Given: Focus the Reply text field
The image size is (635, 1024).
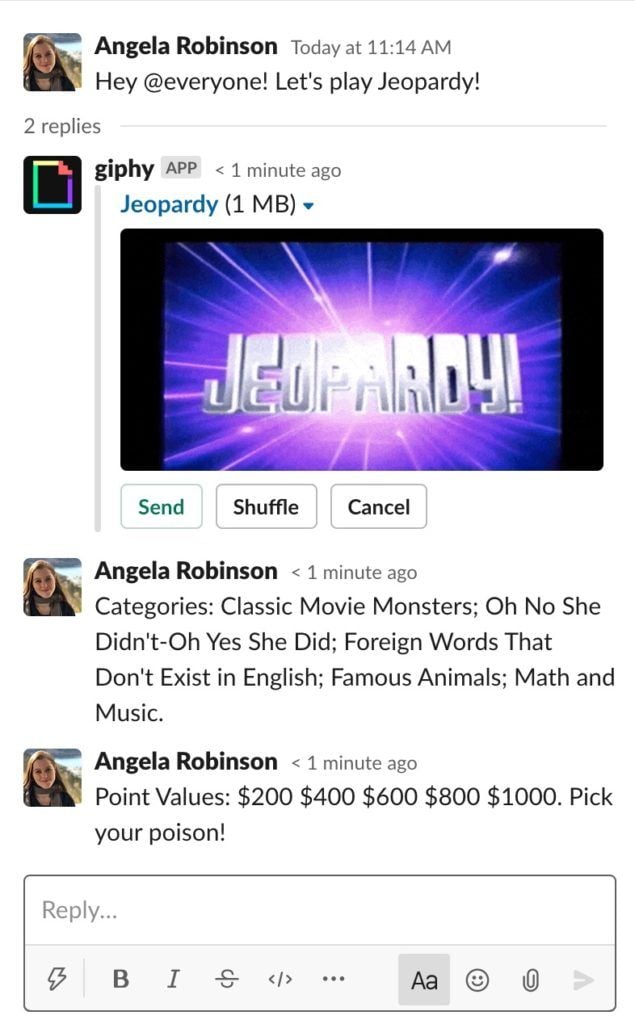Looking at the screenshot, I should (320, 910).
